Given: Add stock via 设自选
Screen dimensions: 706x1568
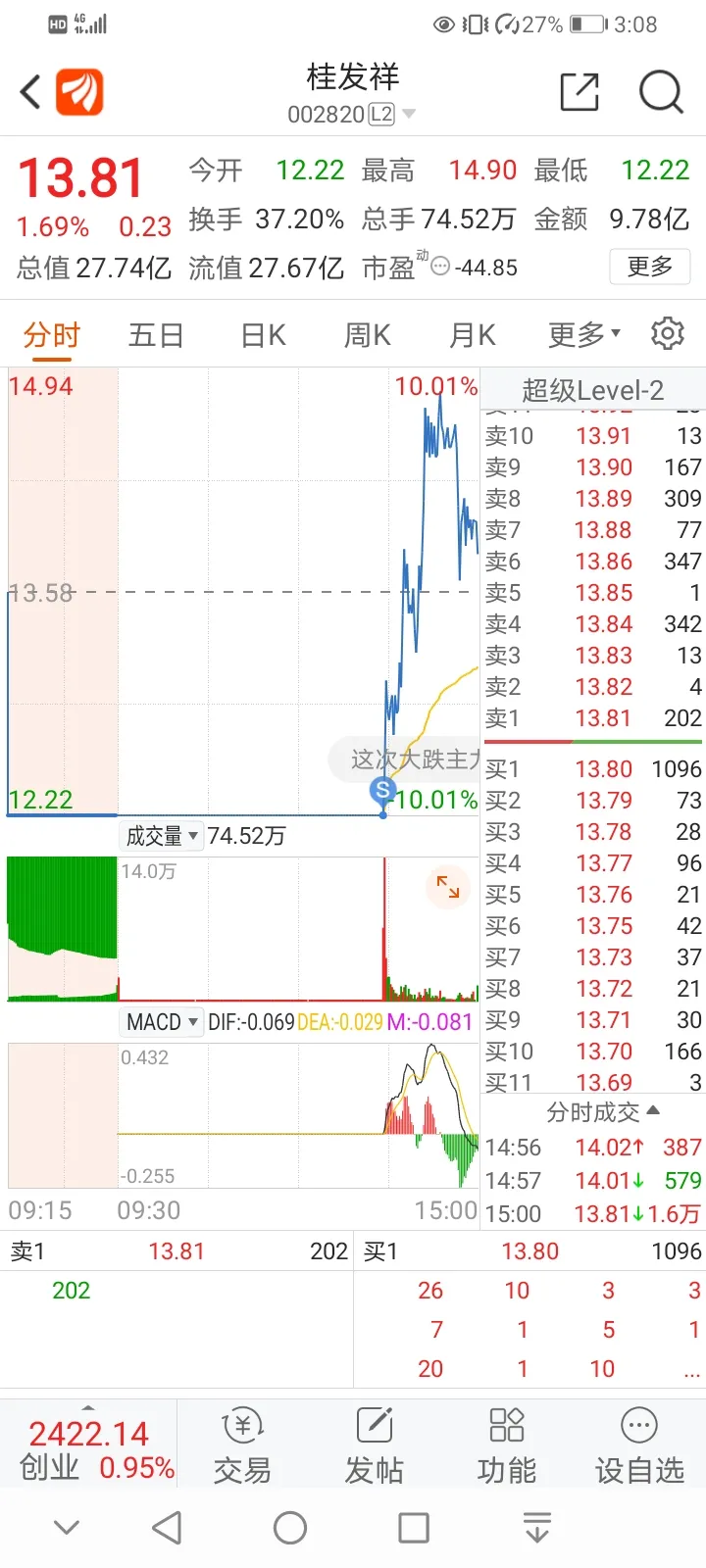Looking at the screenshot, I should click(639, 1447).
